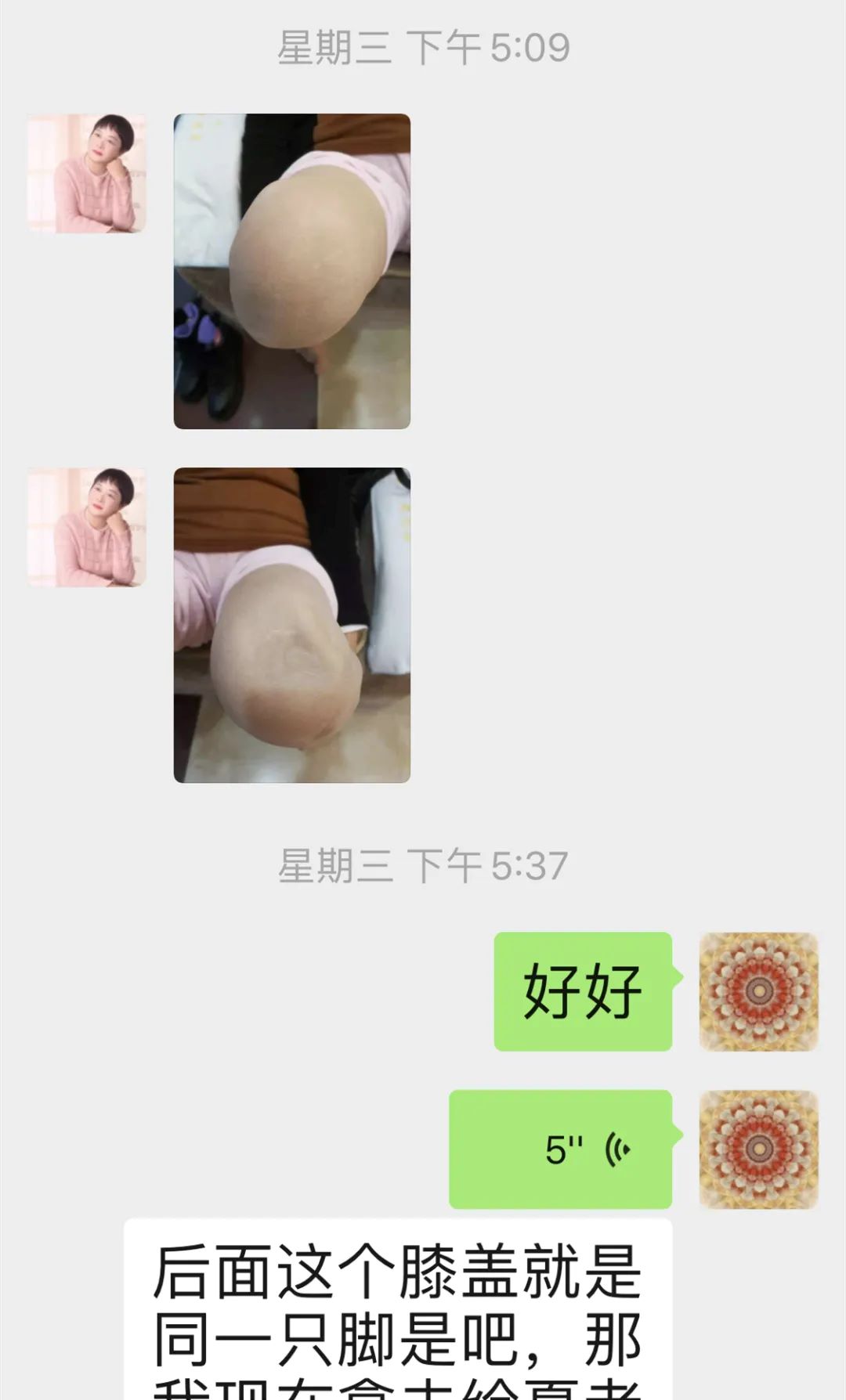Screen dimensions: 846x1400
Task: Click your avatar next to the voice message
Action: (x=761, y=1149)
